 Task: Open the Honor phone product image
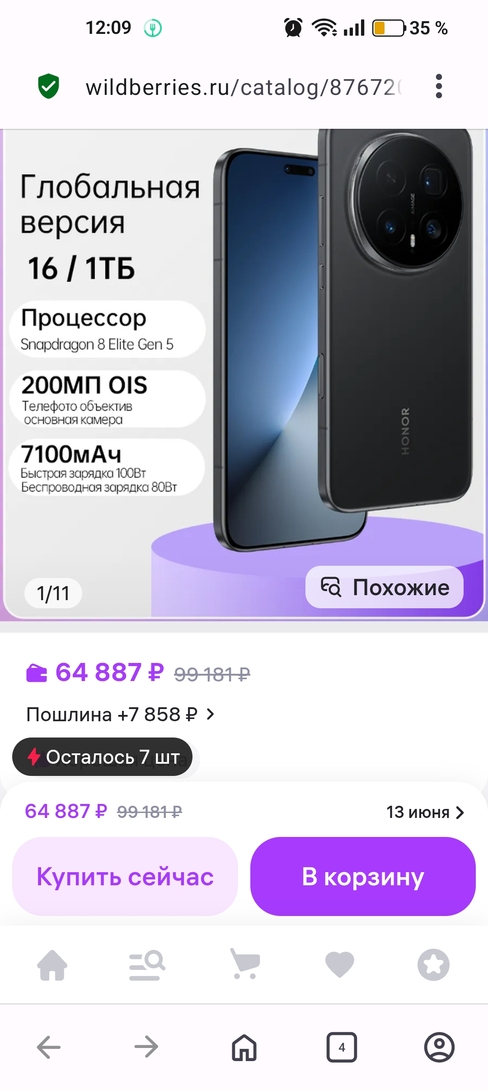click(x=243, y=374)
